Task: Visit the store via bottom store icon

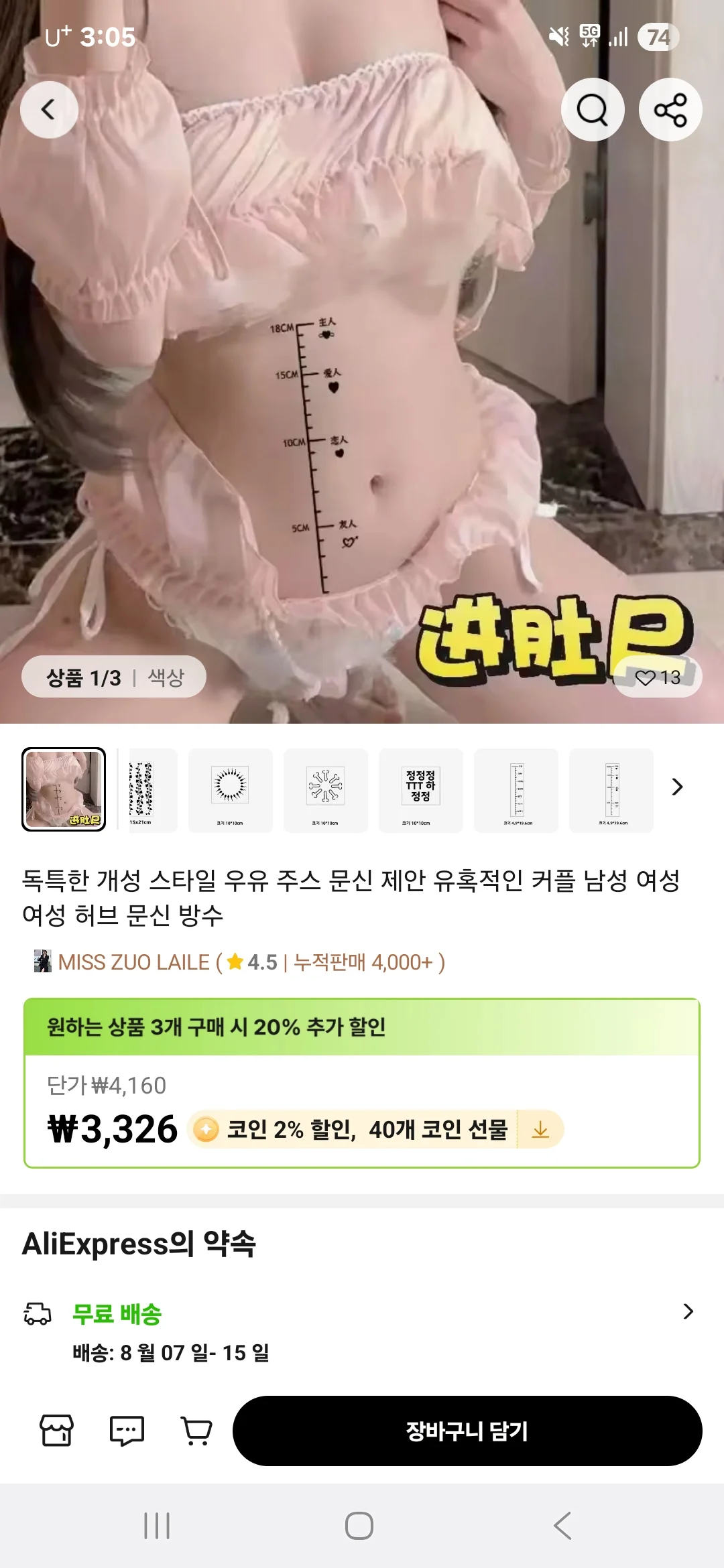Action: tap(56, 1431)
